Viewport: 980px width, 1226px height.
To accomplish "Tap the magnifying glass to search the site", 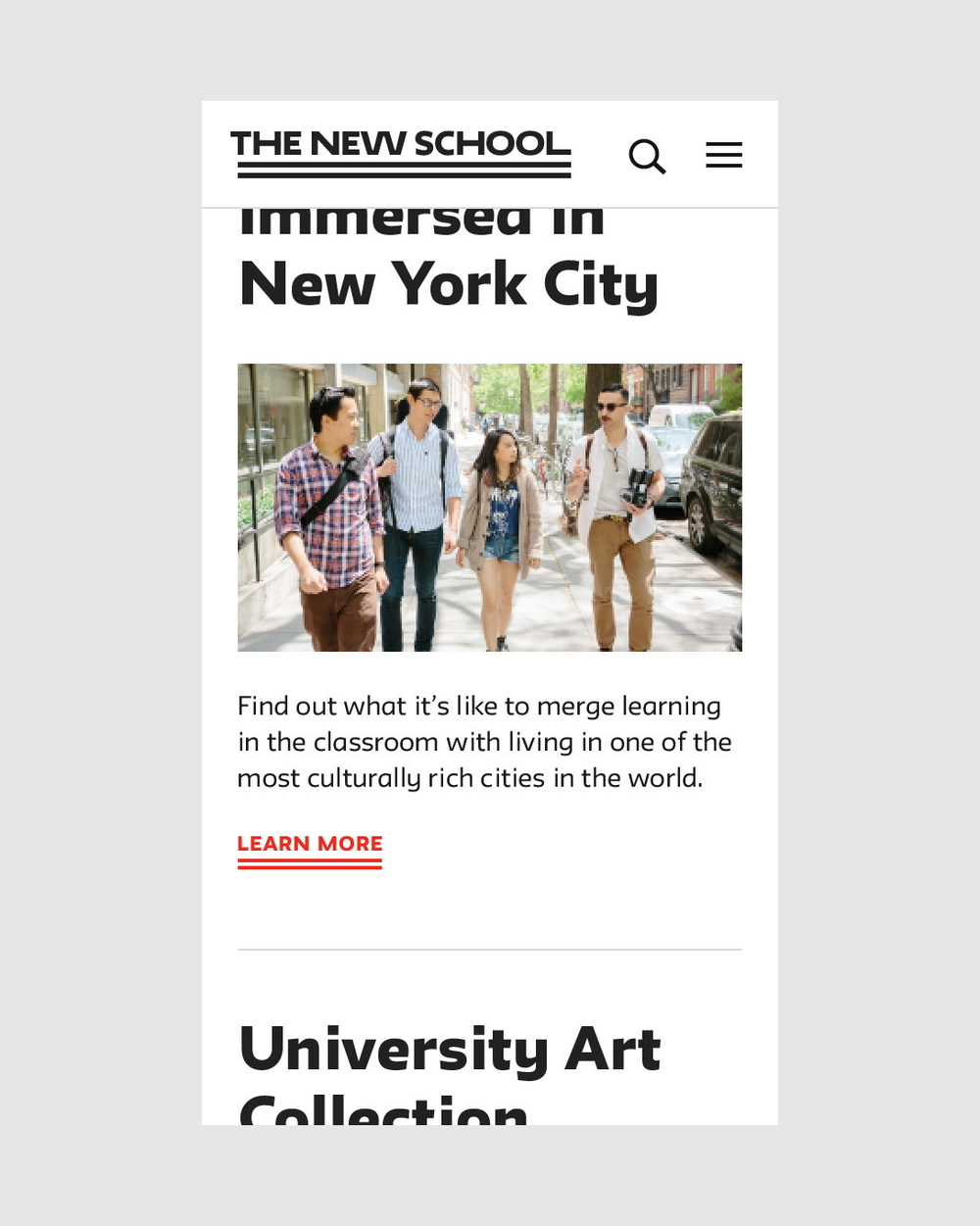I will [x=647, y=156].
